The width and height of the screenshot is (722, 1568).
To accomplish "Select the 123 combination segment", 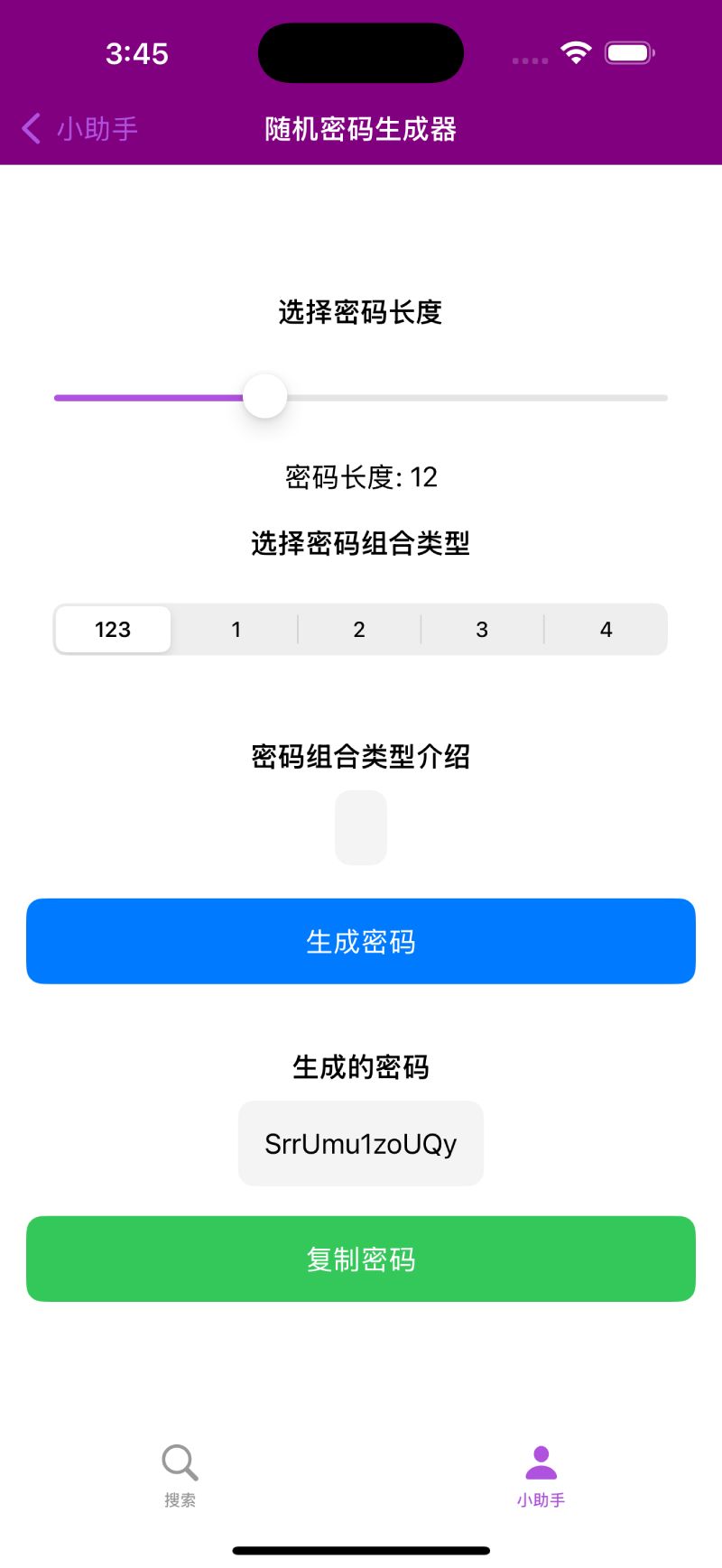I will [113, 630].
